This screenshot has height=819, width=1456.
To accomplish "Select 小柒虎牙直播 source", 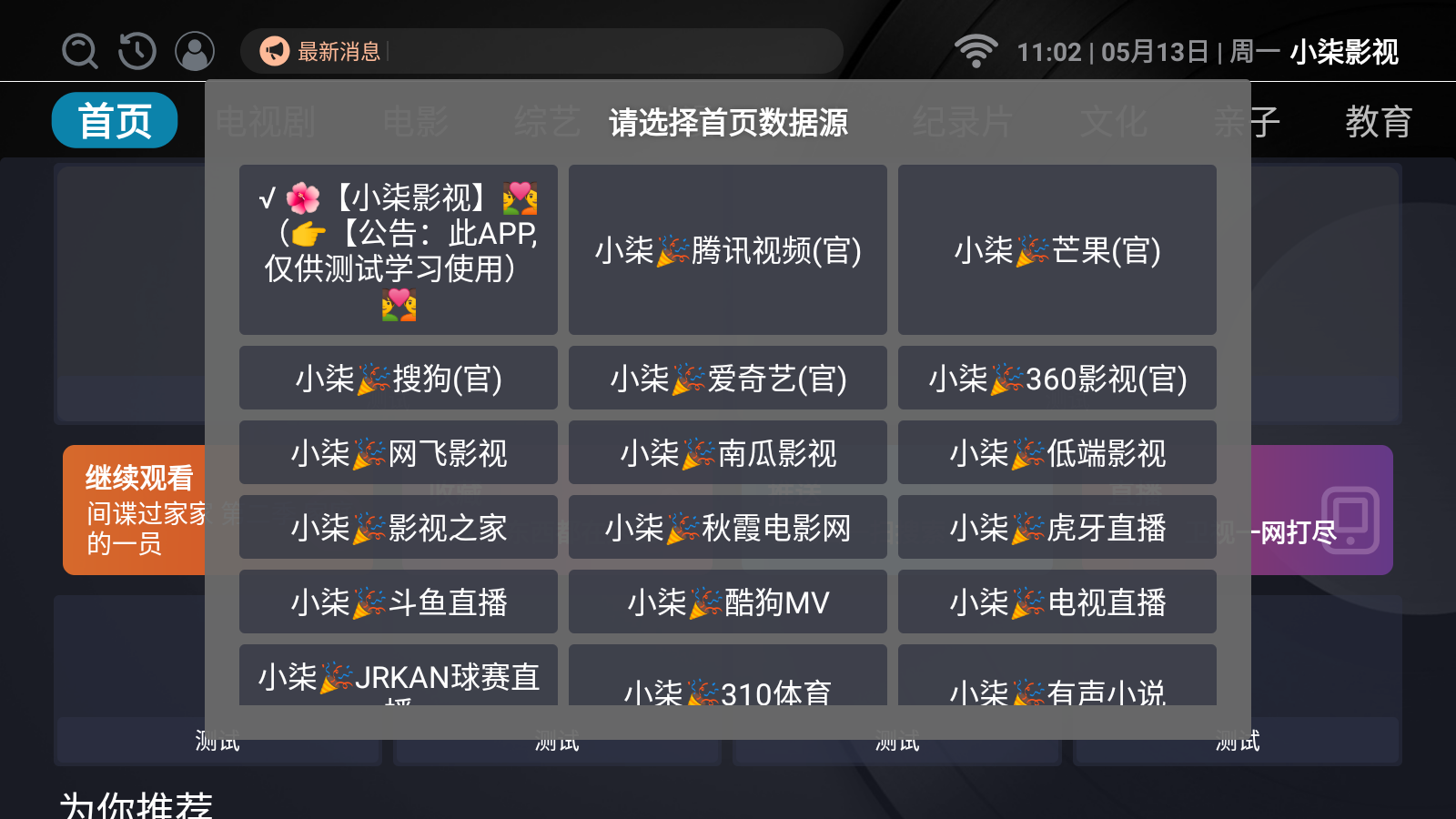I will [x=1057, y=527].
